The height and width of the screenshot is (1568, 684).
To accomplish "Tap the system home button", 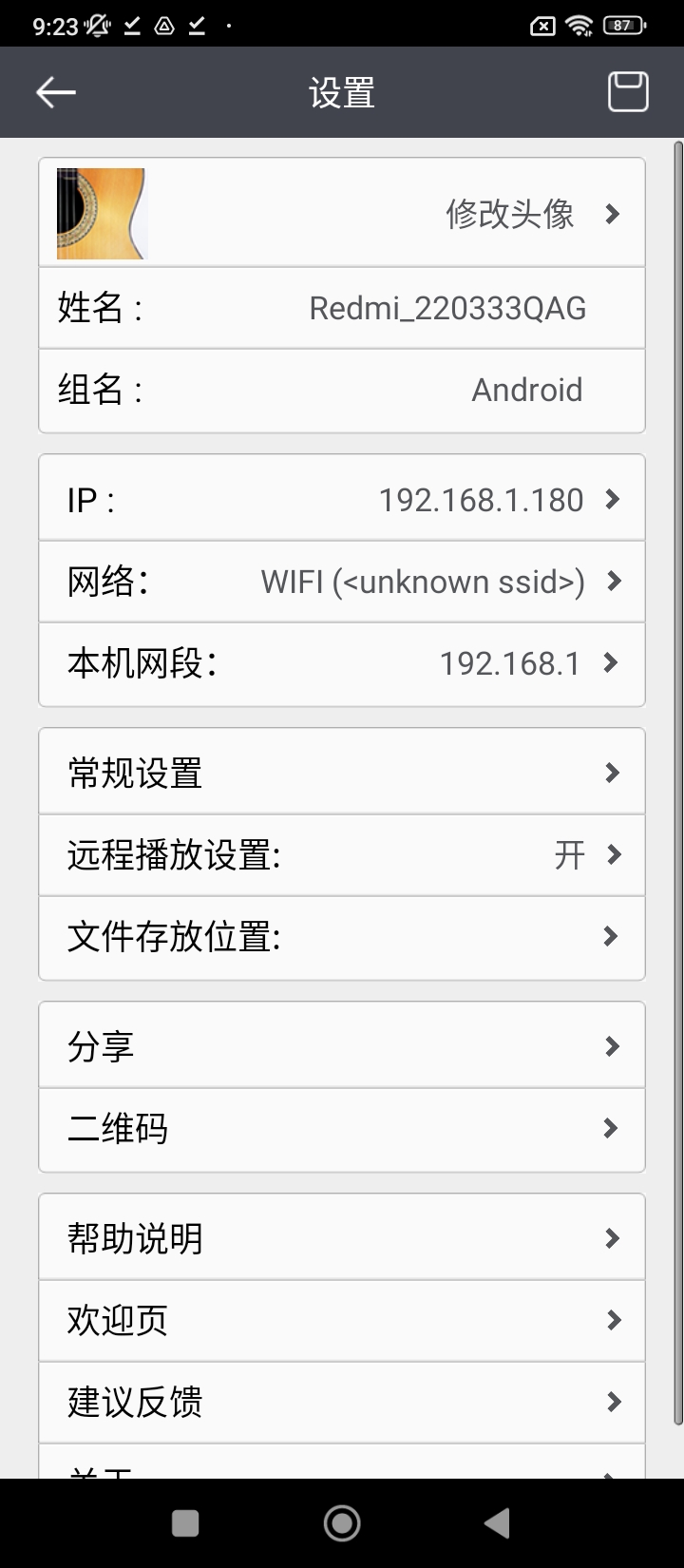I will (342, 1523).
